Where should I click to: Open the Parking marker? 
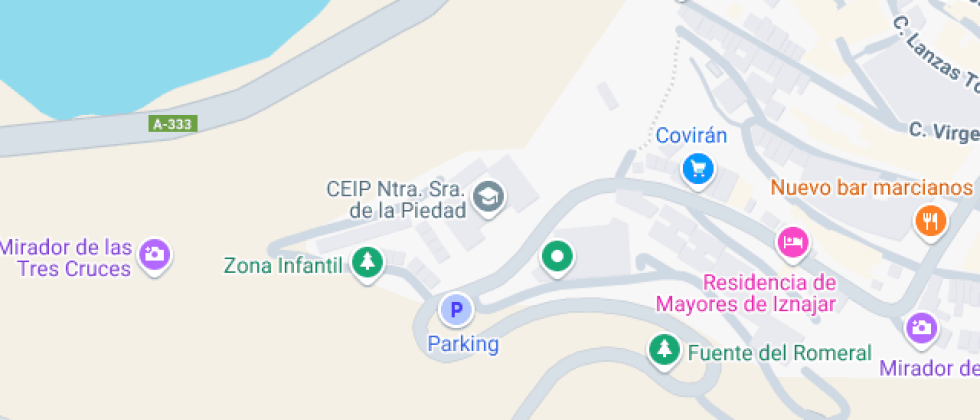coord(456,310)
